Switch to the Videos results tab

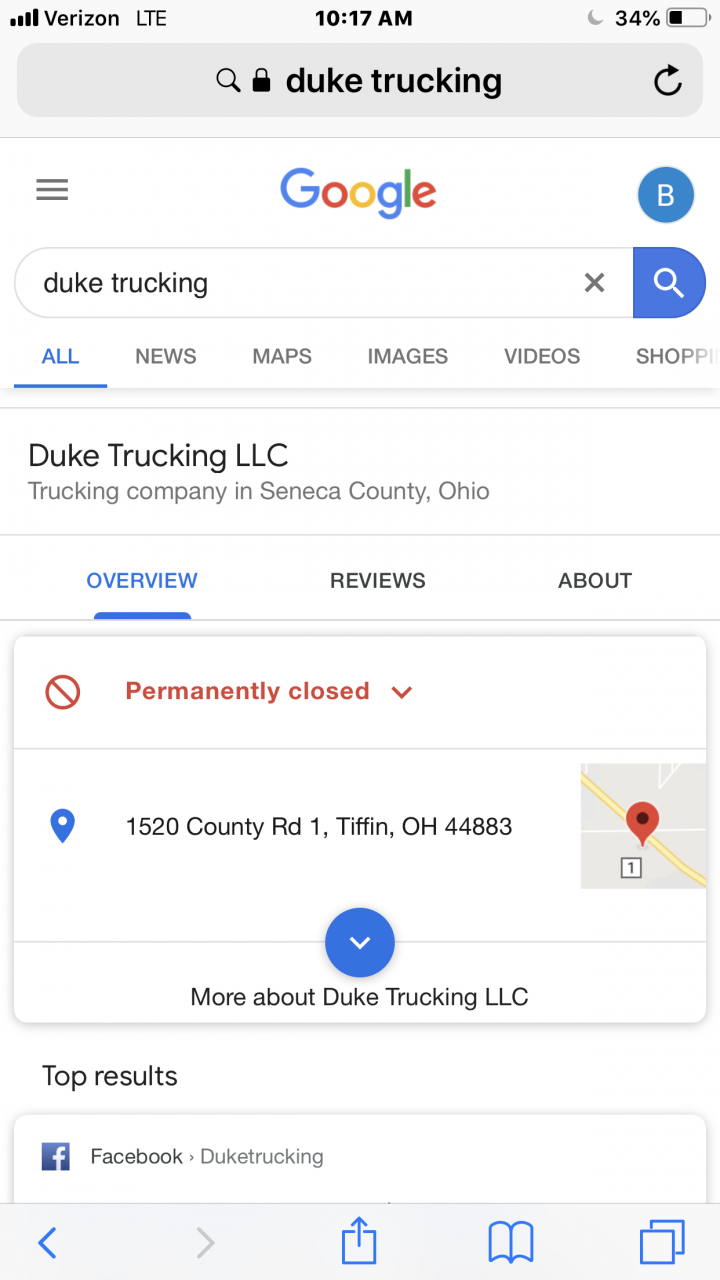[542, 356]
